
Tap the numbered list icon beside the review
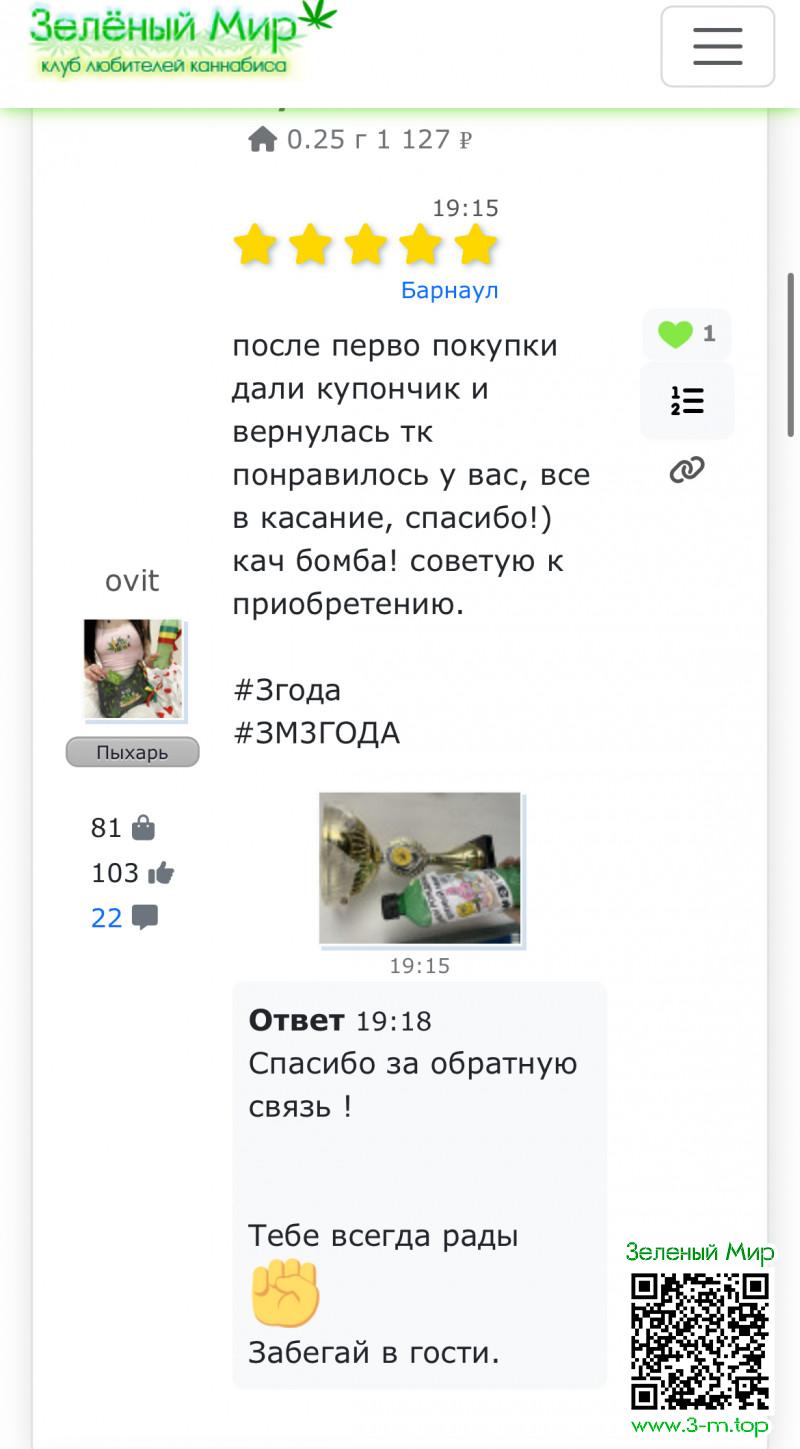[x=687, y=401]
